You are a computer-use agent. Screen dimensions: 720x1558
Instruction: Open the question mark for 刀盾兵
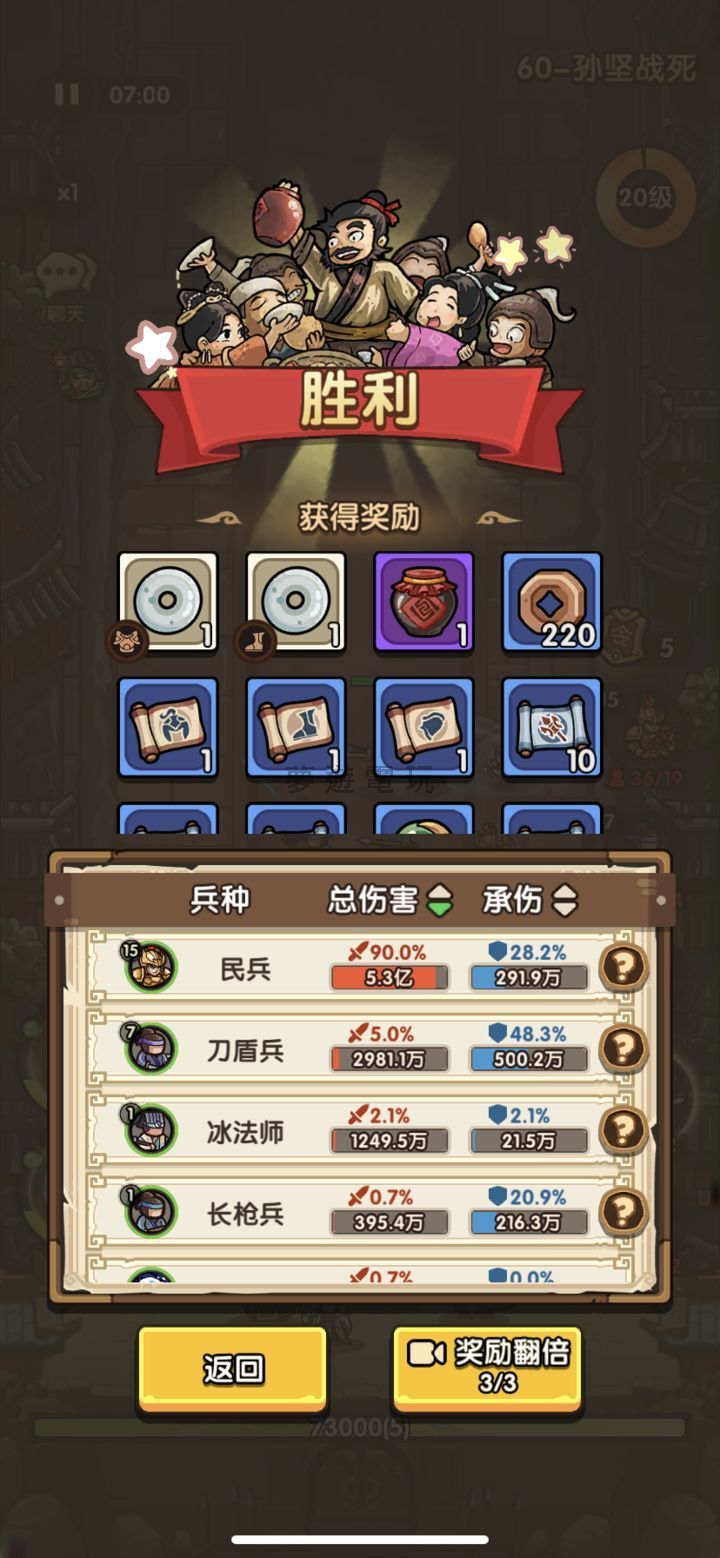[x=623, y=1048]
